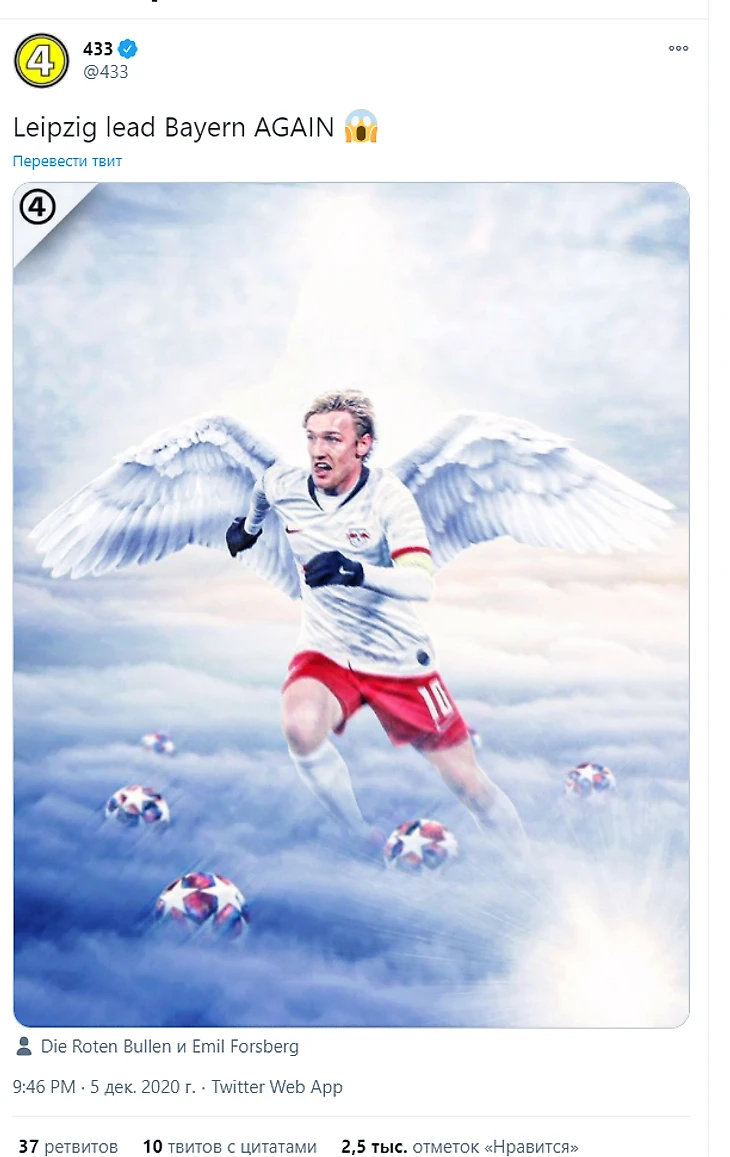Translate the tweet via Перевести твит

67,161
